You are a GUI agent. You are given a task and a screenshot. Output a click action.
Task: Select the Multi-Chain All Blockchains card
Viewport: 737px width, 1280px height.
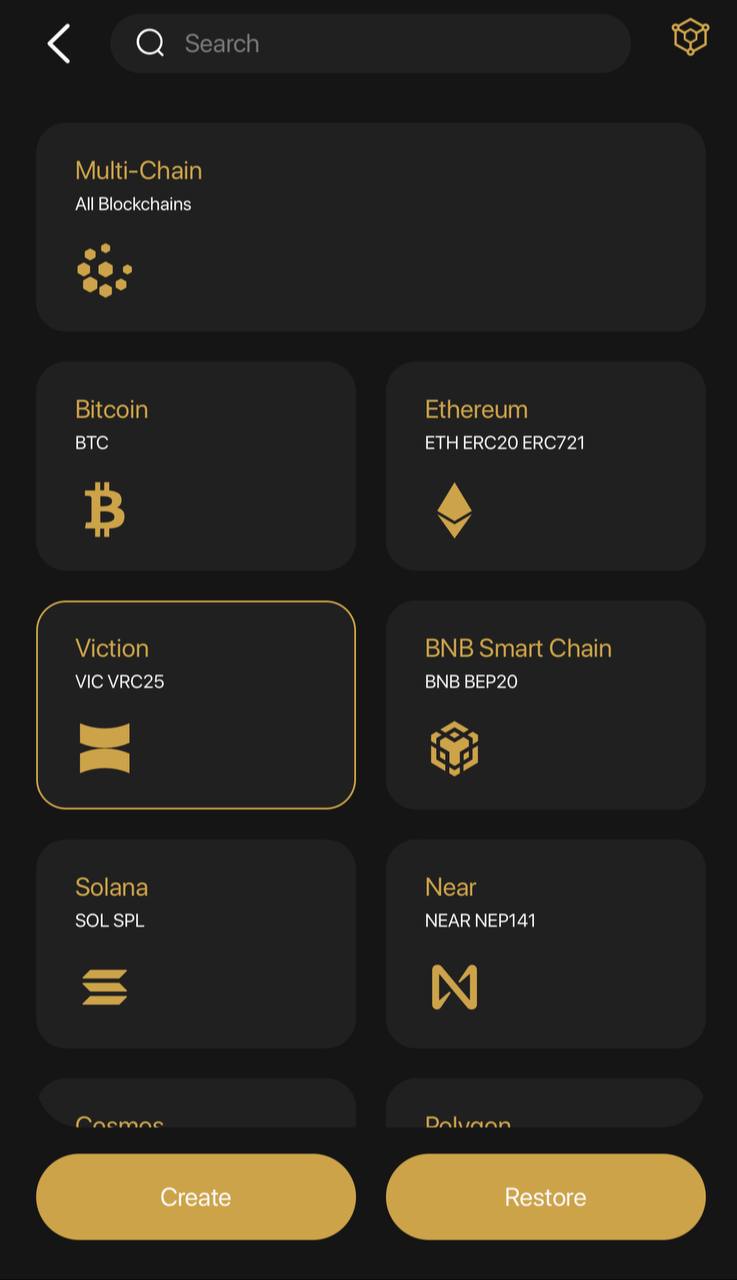pyautogui.click(x=371, y=227)
